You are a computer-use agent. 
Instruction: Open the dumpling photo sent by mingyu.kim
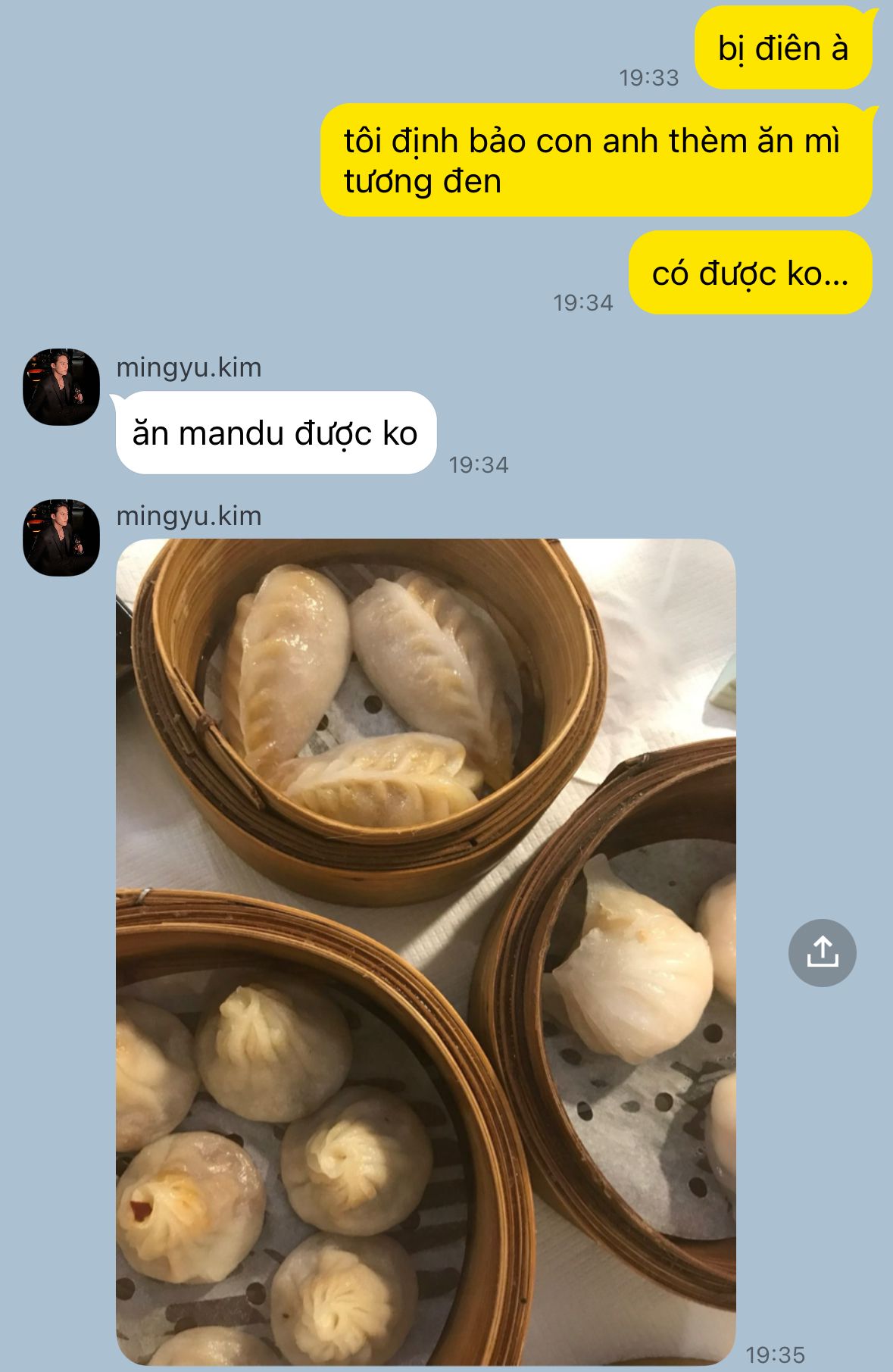tap(426, 952)
